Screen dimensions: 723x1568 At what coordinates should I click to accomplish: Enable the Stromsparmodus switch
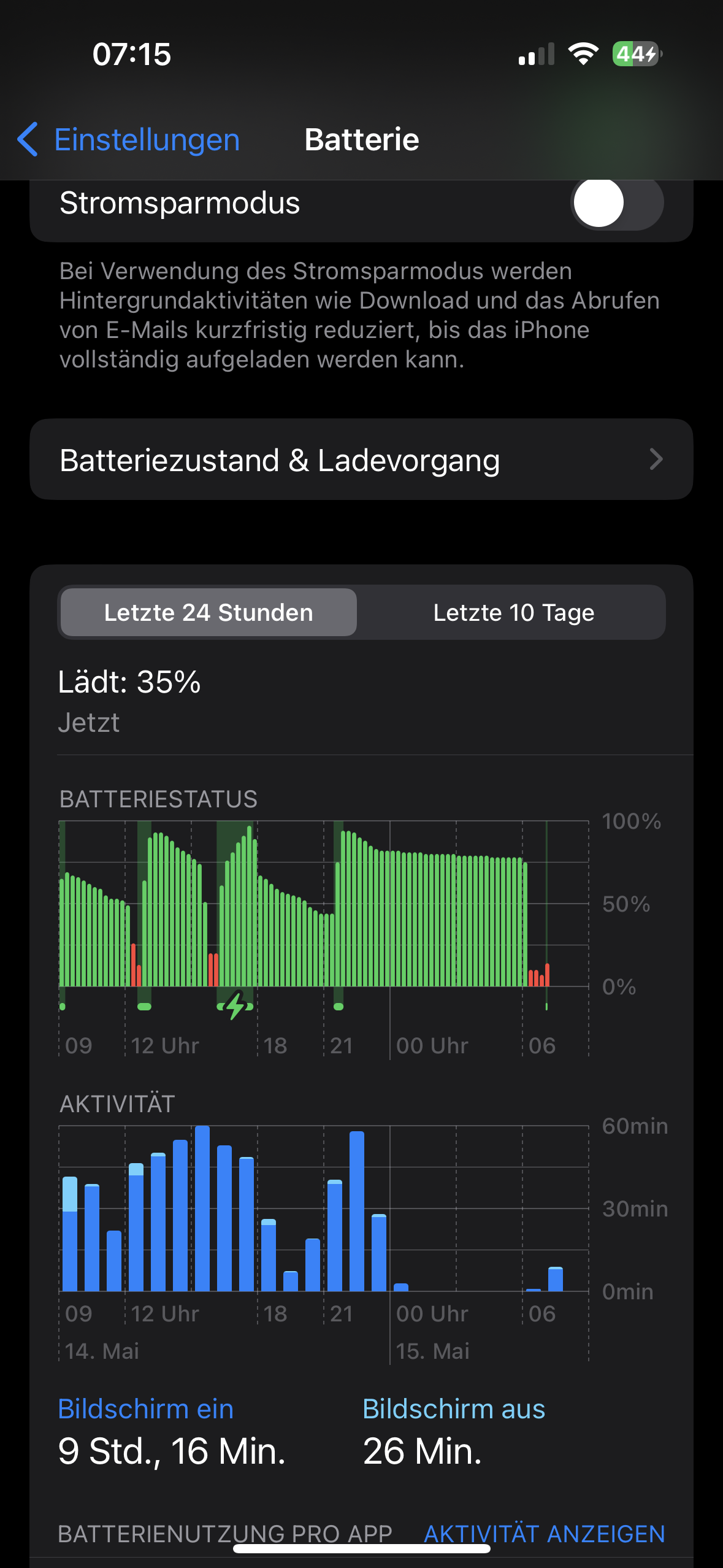[616, 204]
